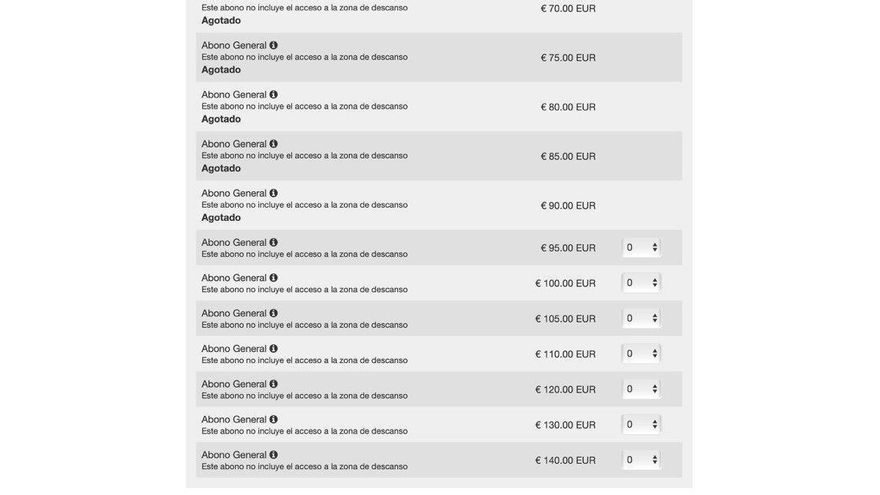Tap info icon on €80.00 Abono General
Viewport: 880px width, 495px height.
point(274,94)
